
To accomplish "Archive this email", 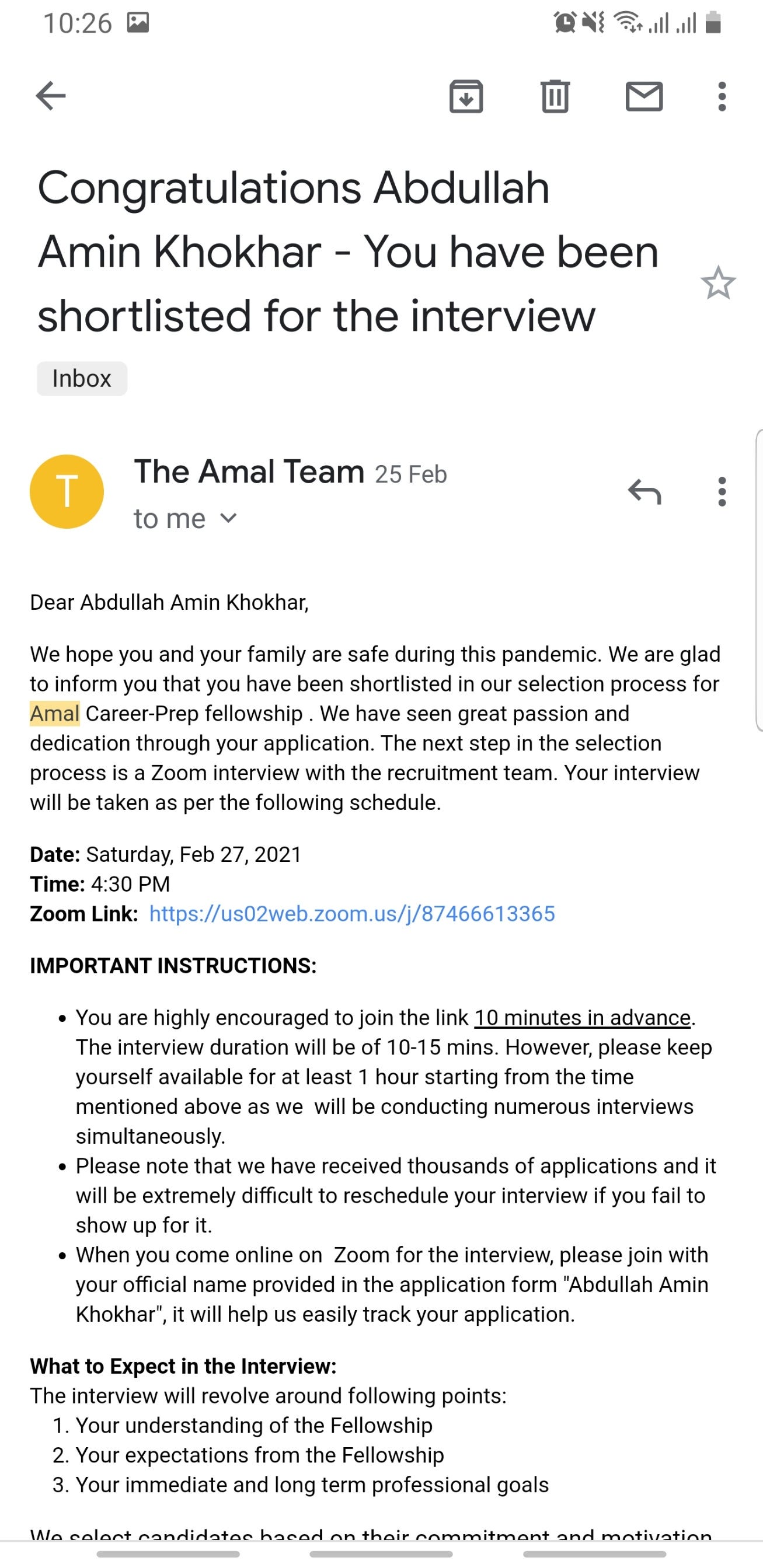I will coord(466,96).
